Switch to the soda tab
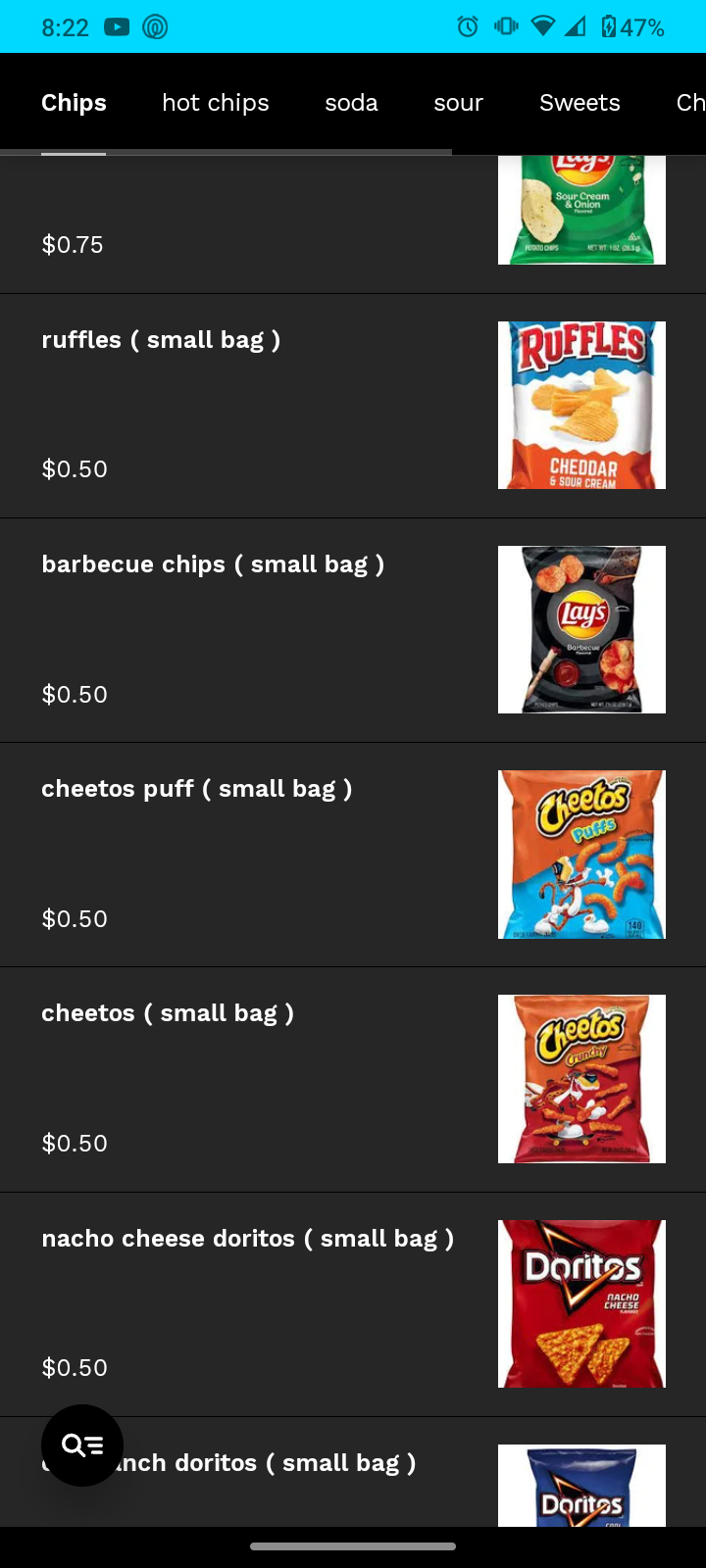This screenshot has width=706, height=1568. point(351,103)
